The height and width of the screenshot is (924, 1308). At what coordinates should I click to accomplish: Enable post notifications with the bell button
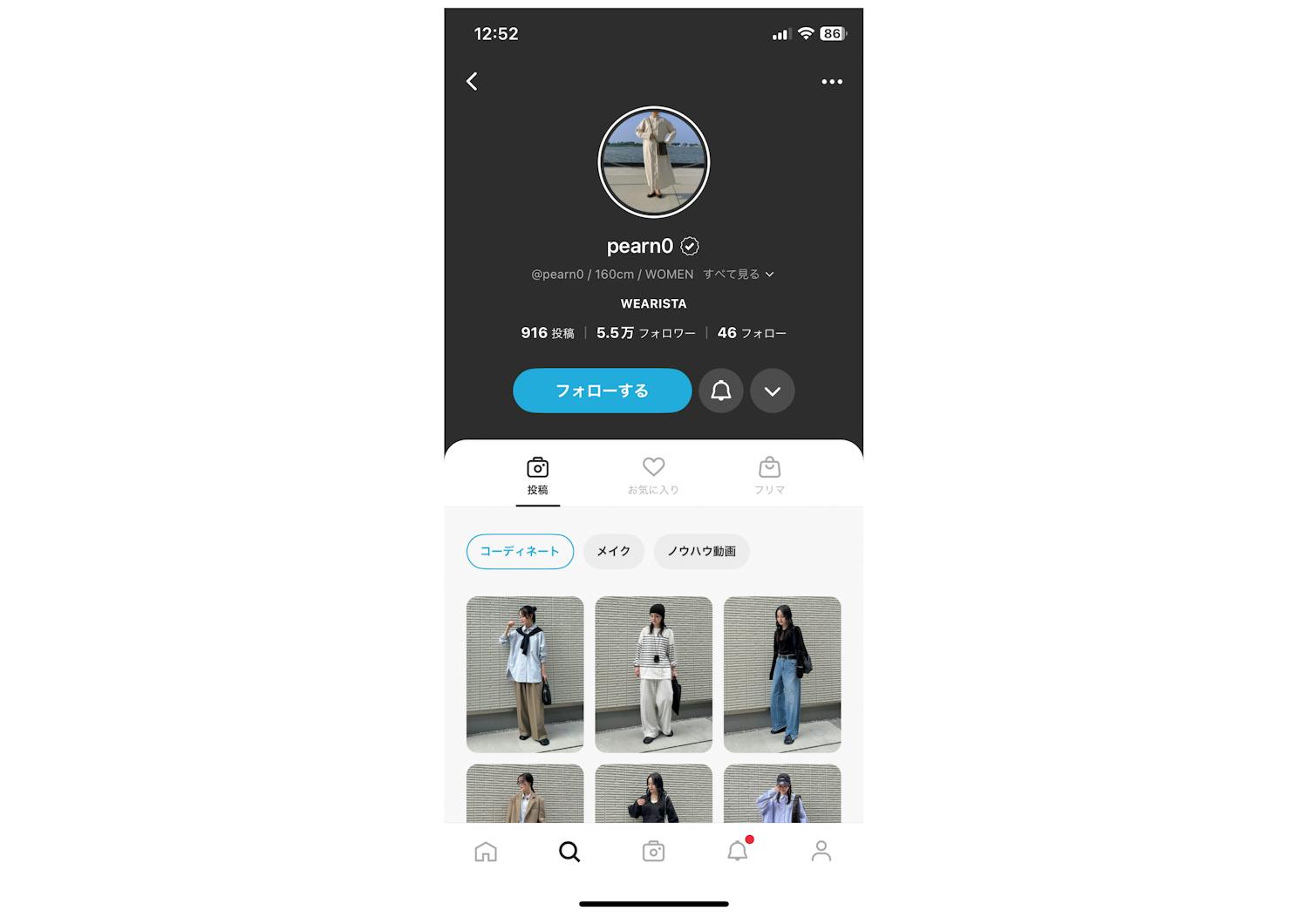[720, 391]
